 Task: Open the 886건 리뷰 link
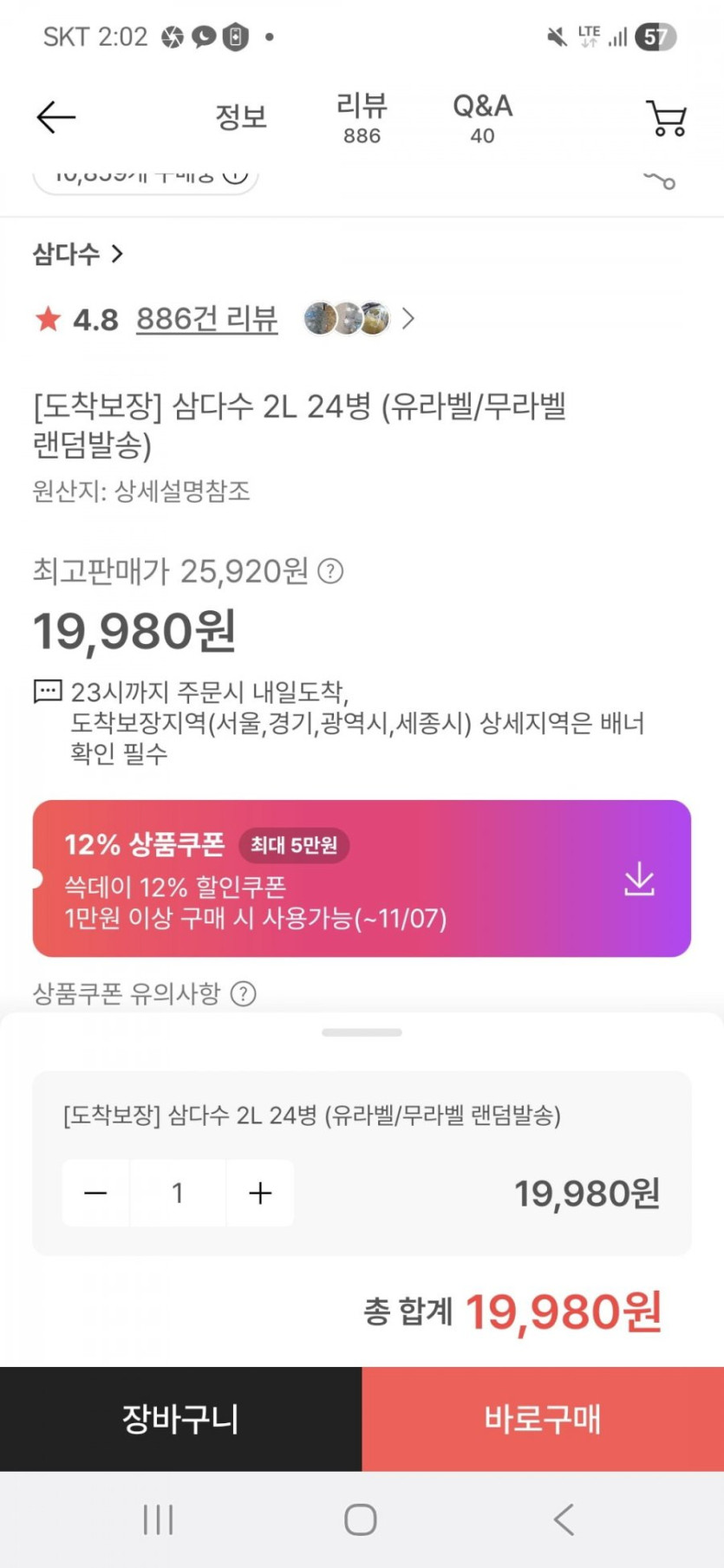206,319
